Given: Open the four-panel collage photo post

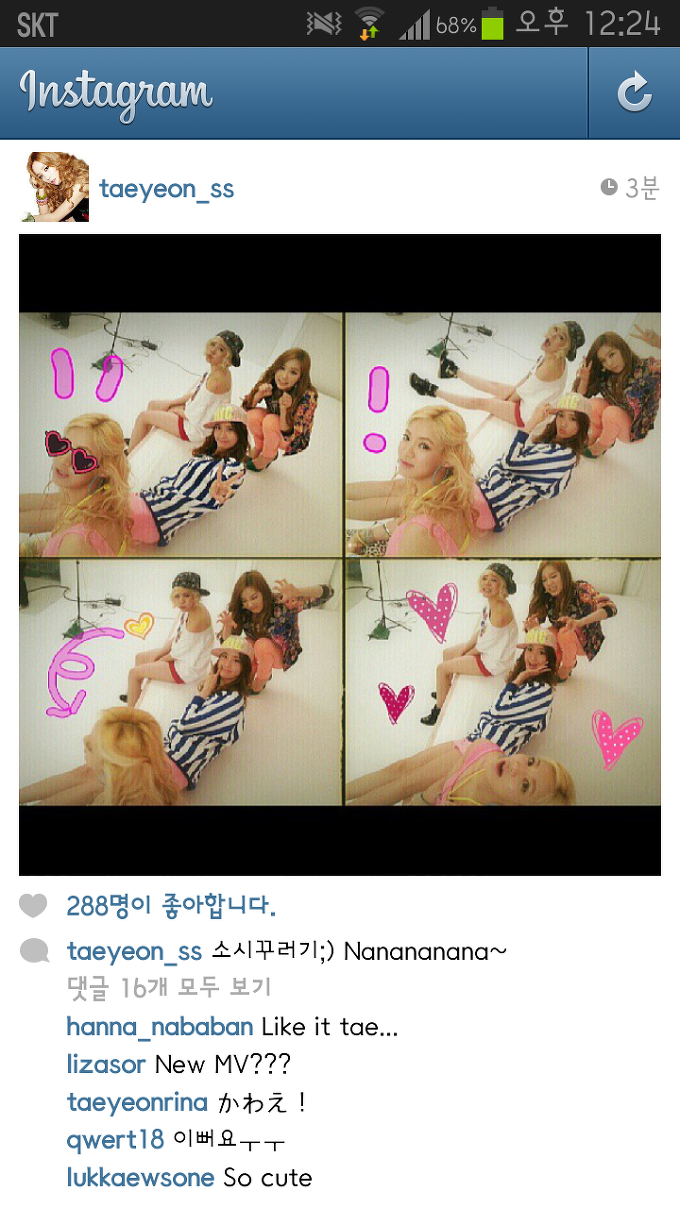Looking at the screenshot, I should (x=340, y=556).
